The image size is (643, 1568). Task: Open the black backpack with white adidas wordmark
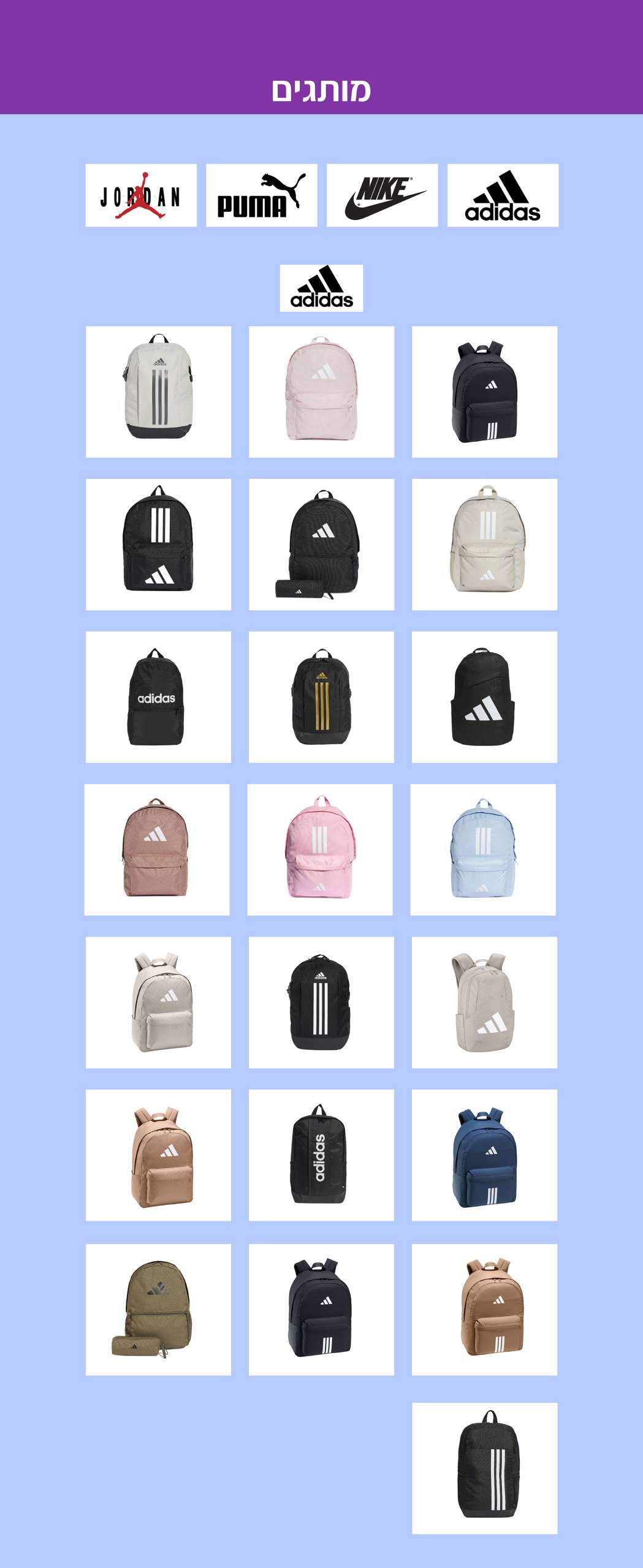pos(158,697)
